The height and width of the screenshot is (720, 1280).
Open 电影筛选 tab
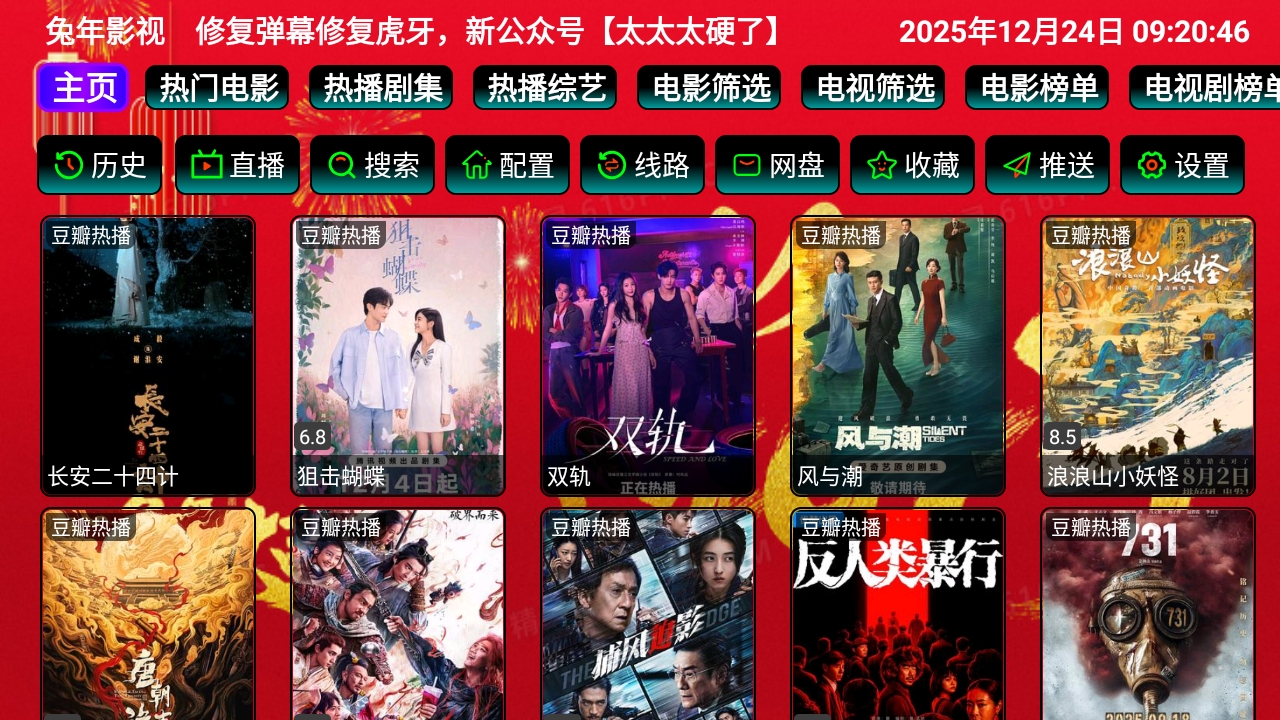pos(709,88)
